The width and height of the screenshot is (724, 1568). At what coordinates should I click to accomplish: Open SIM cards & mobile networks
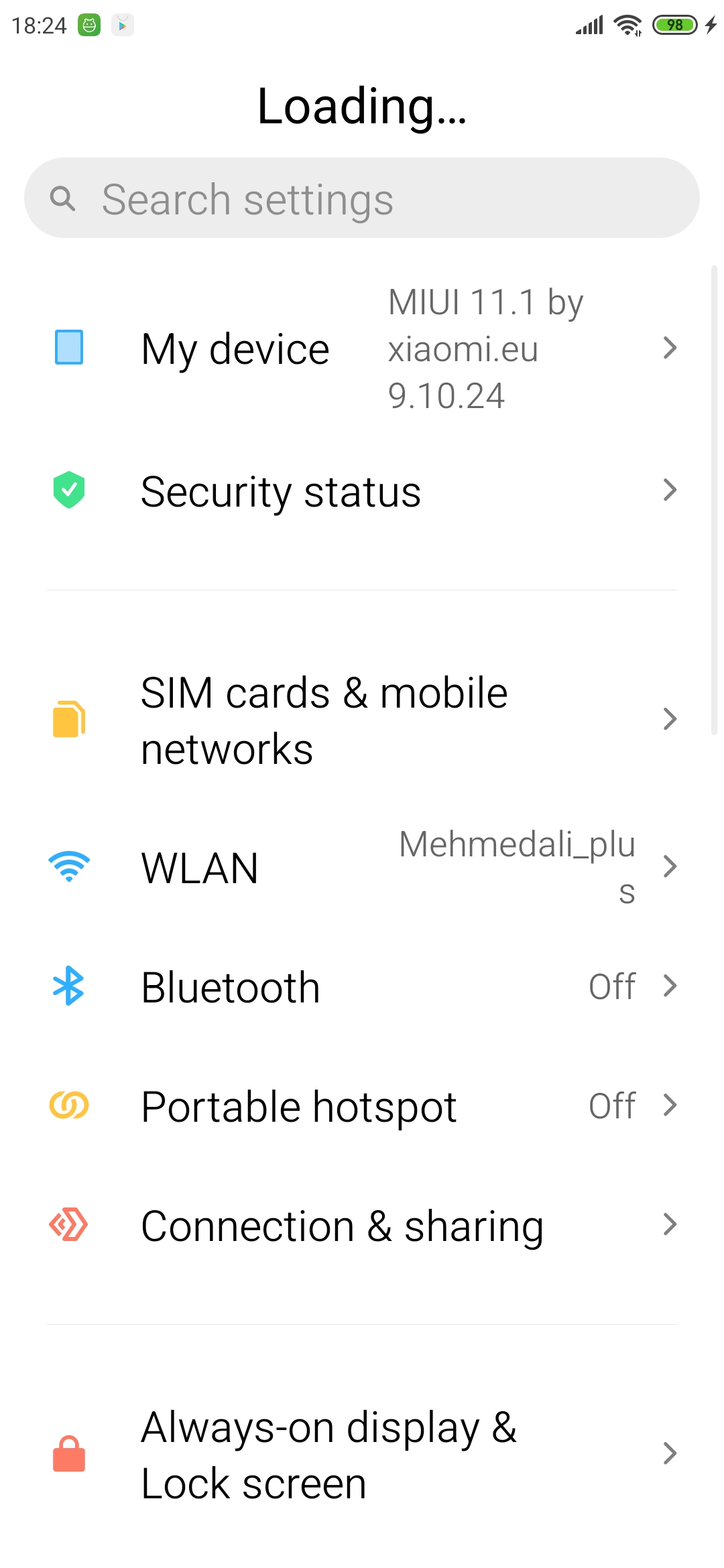tap(362, 720)
